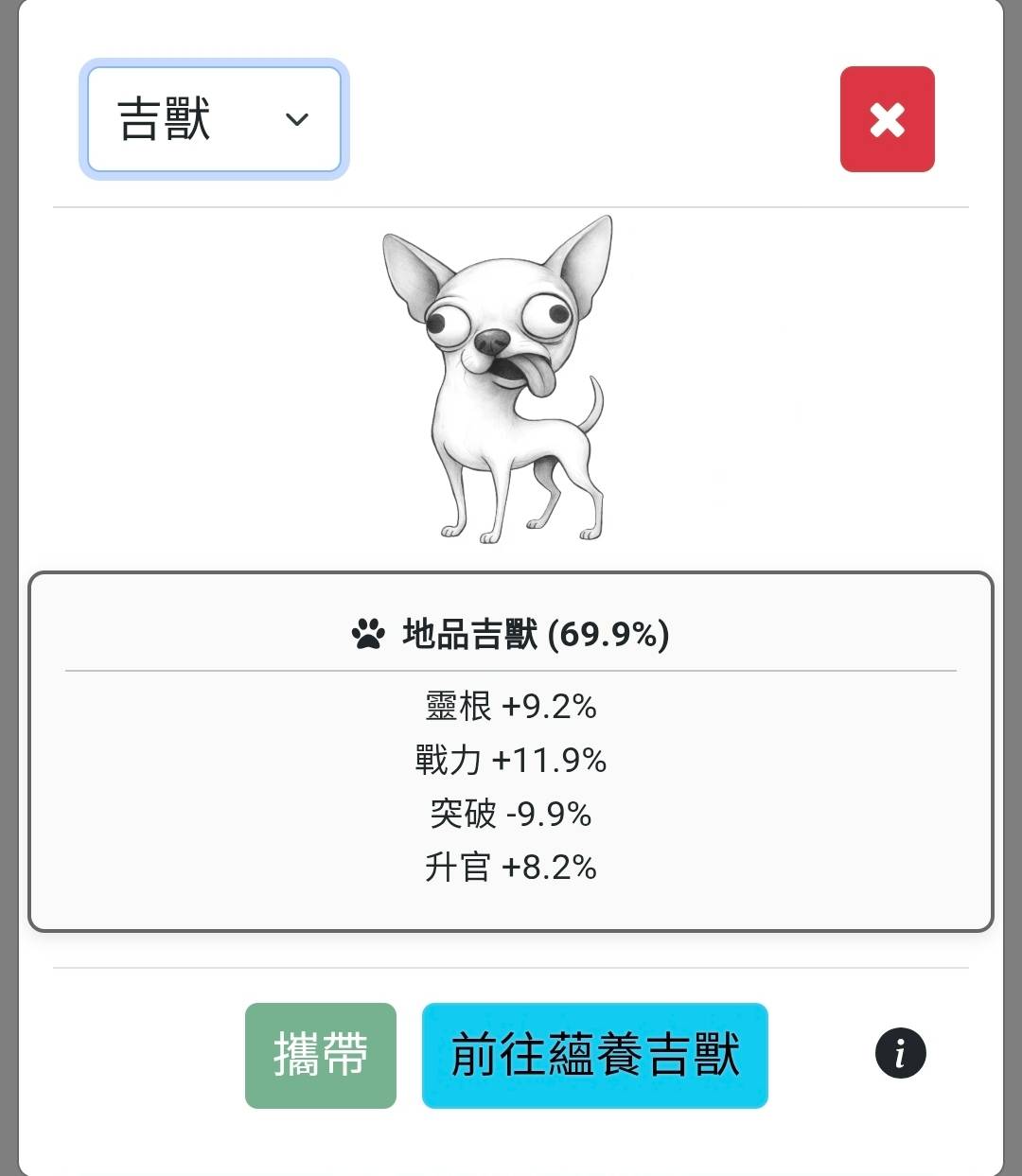Open the 吉獸 dropdown selector
The height and width of the screenshot is (1176, 1022).
[x=215, y=119]
